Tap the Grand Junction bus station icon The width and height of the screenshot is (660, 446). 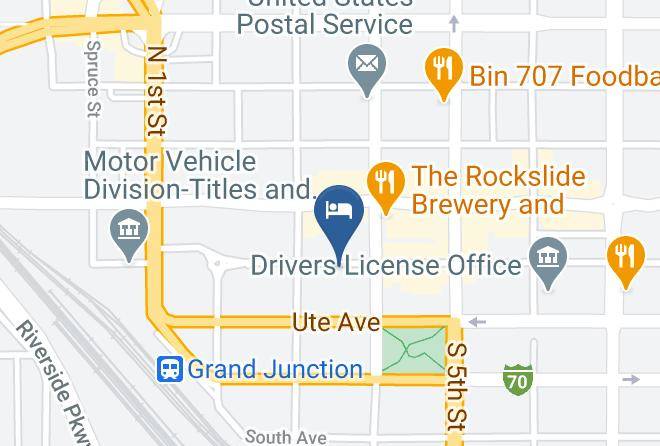[170, 369]
